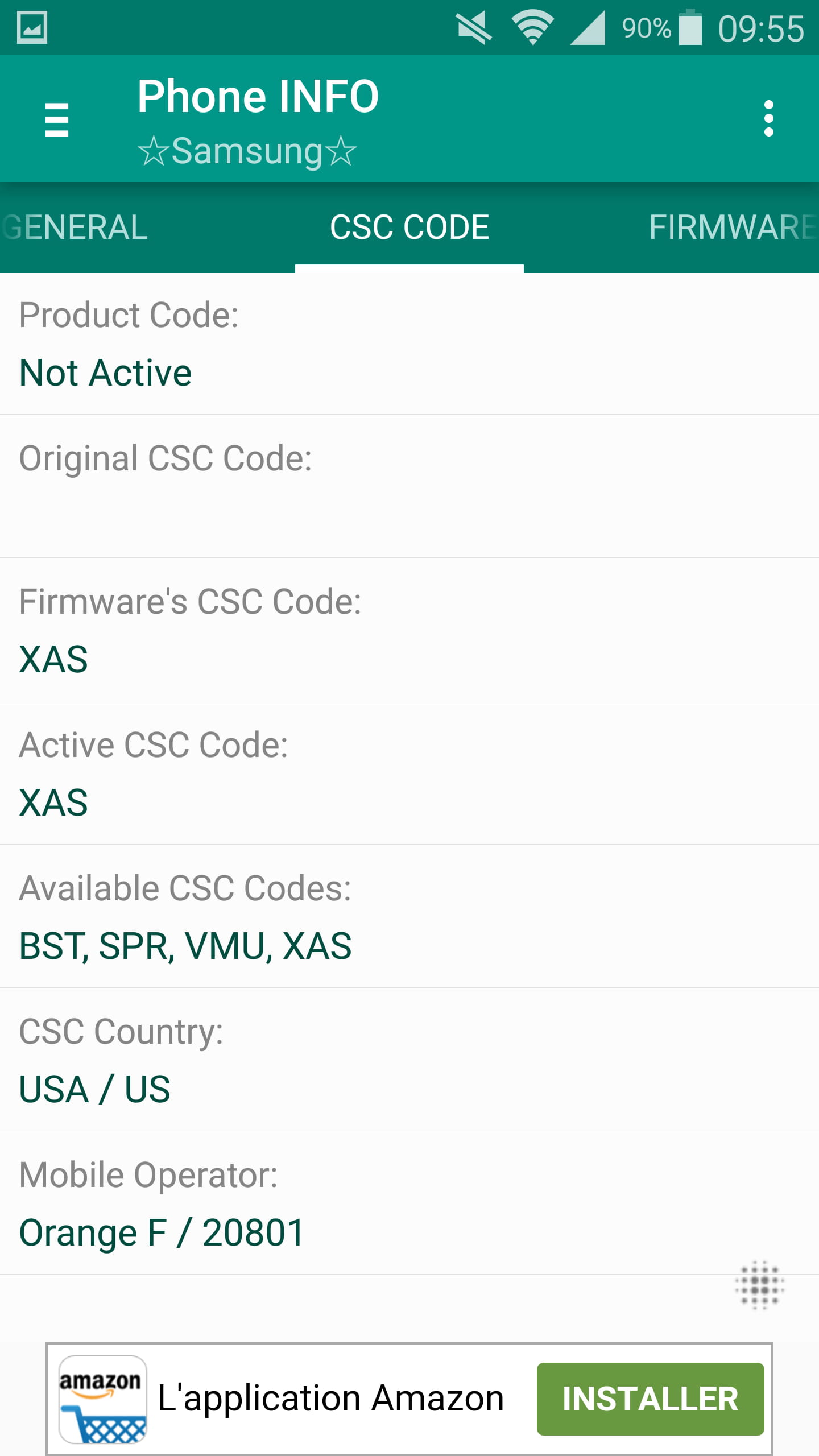Tap the Installer button for Amazon
The image size is (819, 1456).
tap(650, 1399)
